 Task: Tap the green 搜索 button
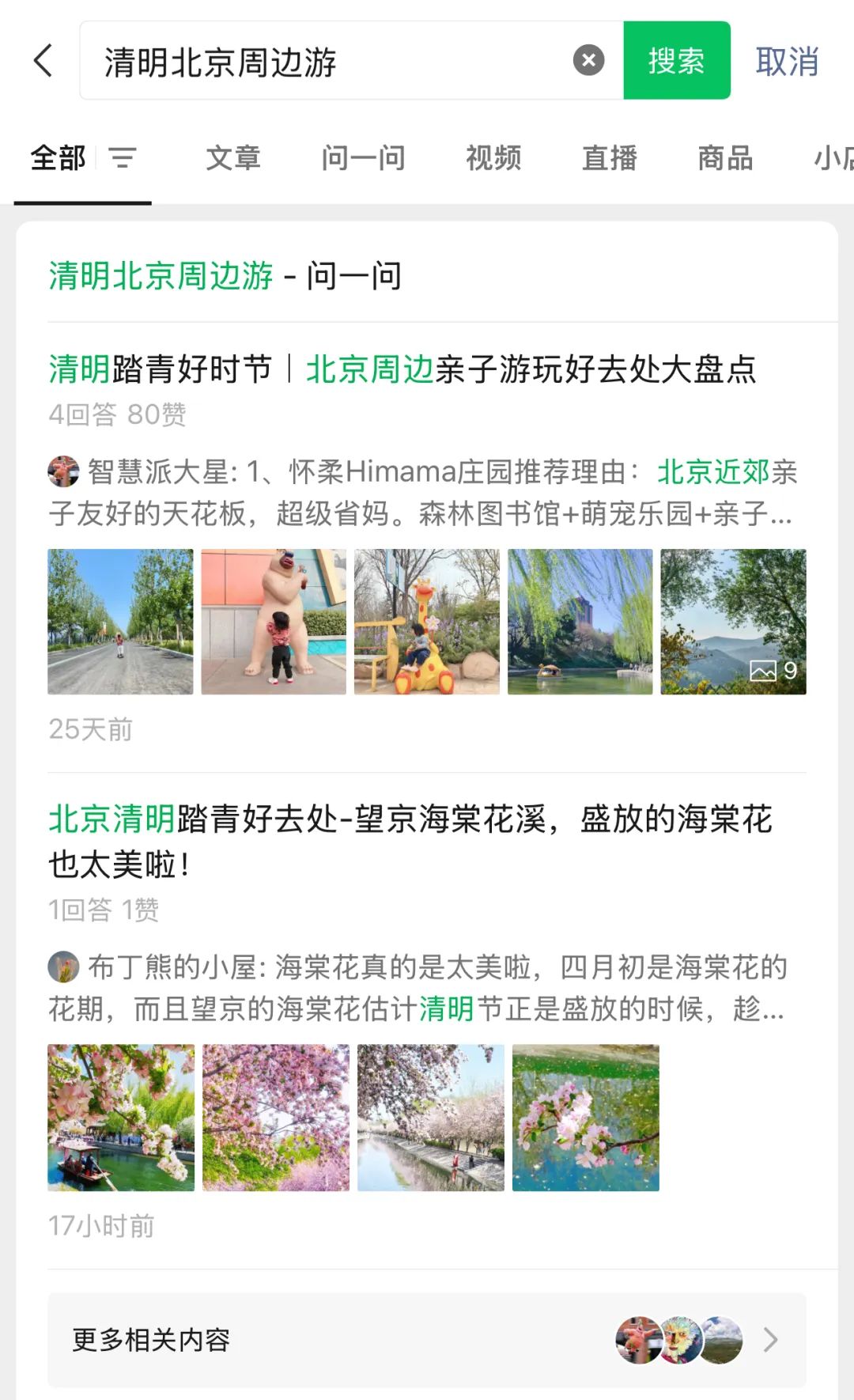point(677,61)
